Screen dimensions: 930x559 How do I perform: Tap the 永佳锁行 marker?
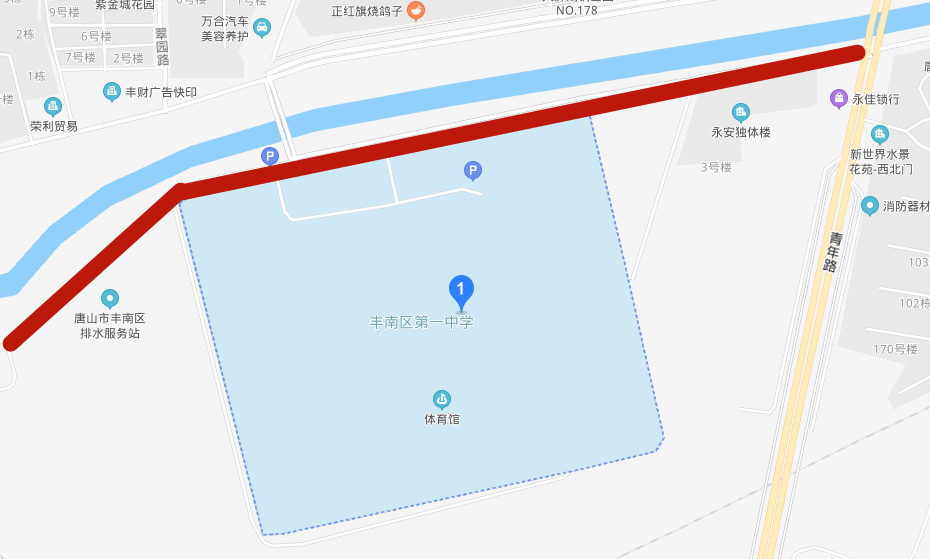click(x=839, y=98)
